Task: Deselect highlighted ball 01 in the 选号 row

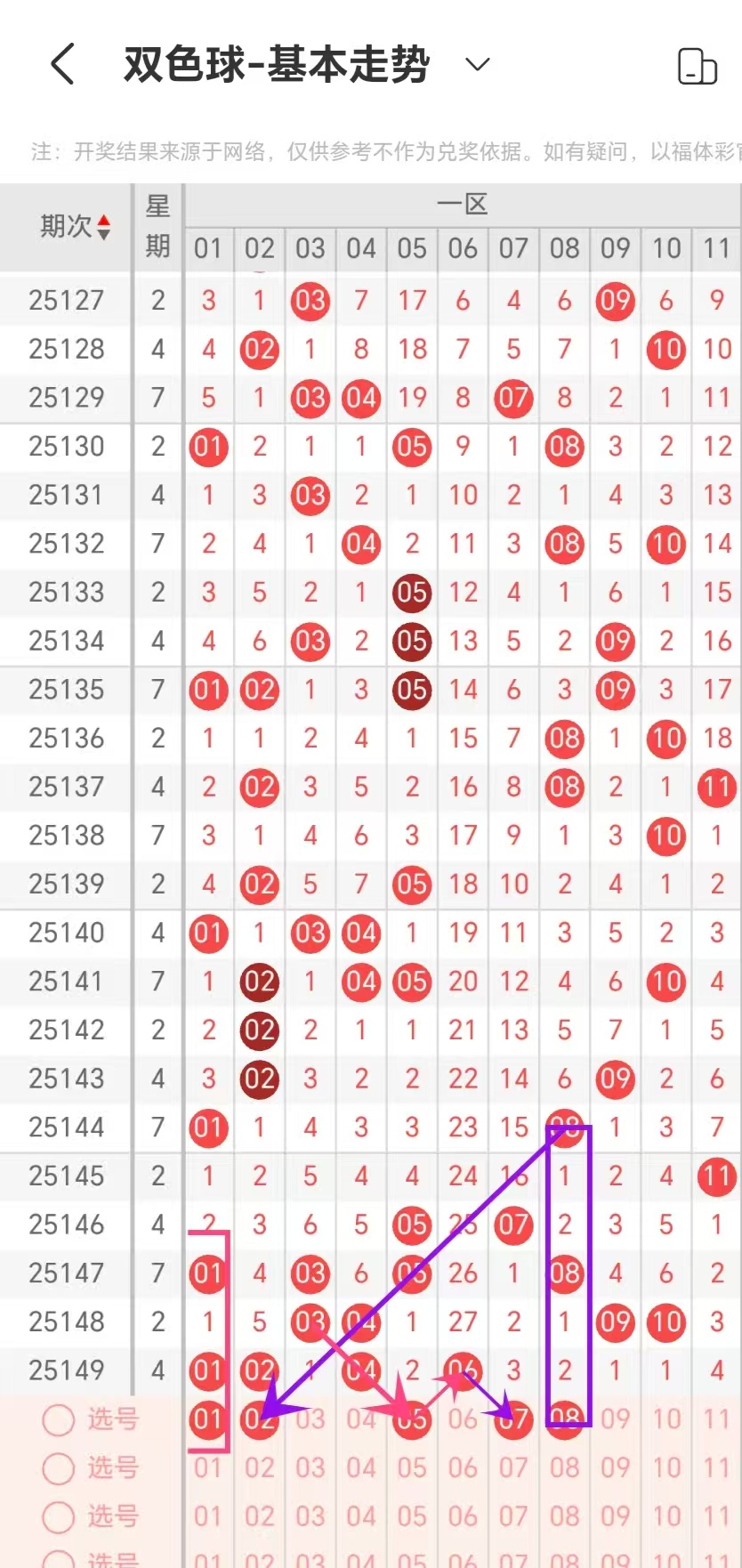Action: [207, 1418]
